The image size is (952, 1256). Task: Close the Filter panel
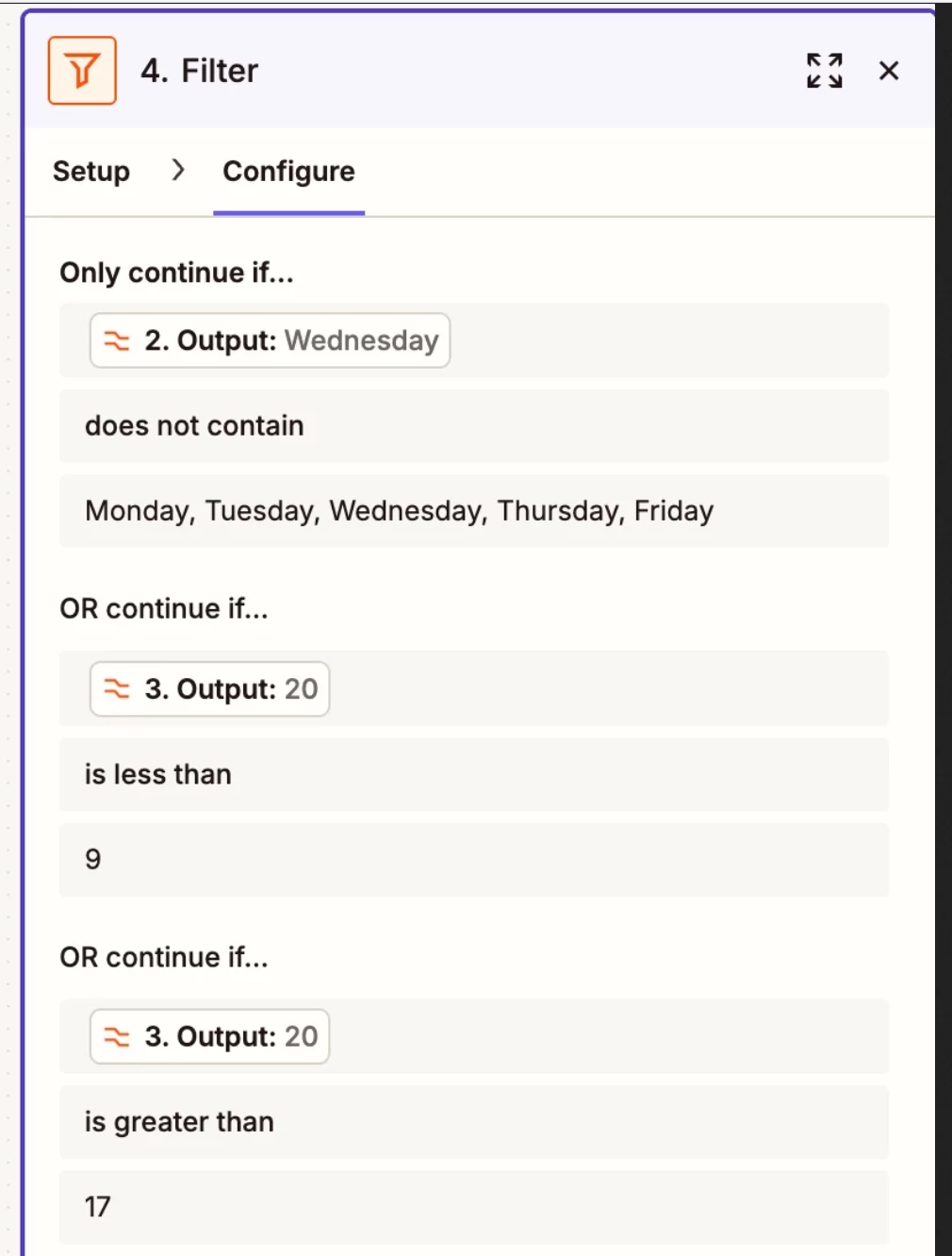pos(888,71)
